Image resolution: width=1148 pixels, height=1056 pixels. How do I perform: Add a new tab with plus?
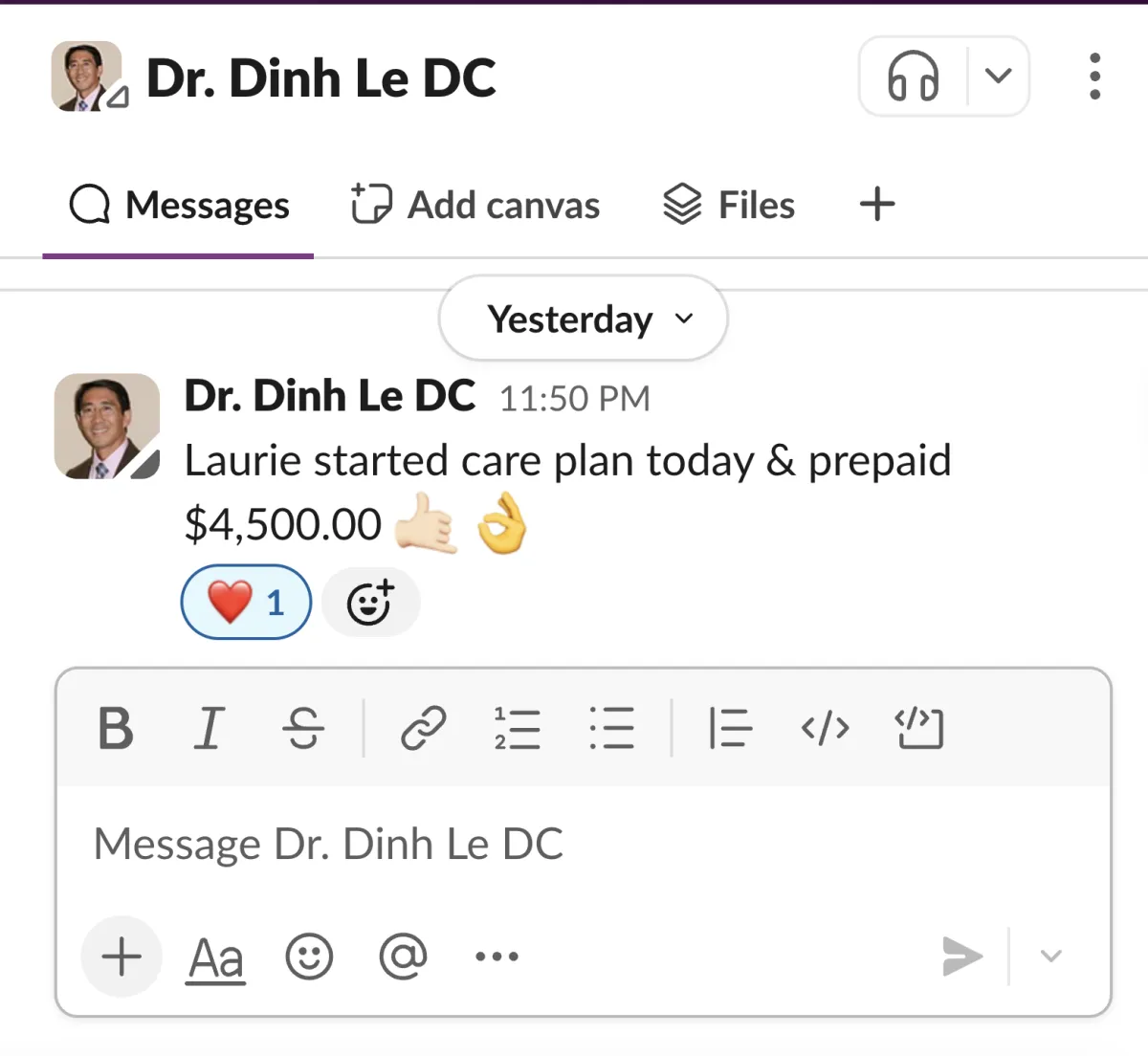876,205
